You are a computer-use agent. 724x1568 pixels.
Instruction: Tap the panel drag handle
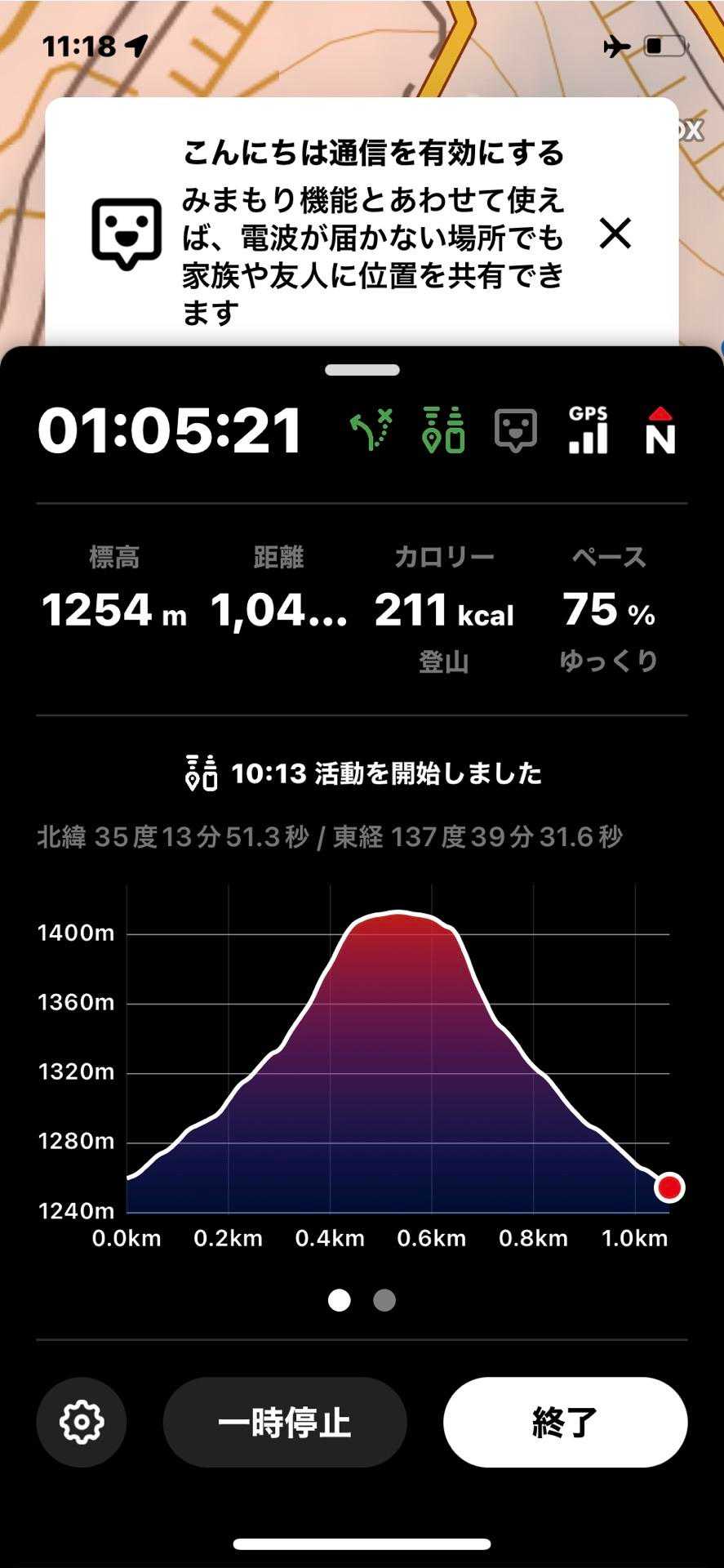[362, 370]
